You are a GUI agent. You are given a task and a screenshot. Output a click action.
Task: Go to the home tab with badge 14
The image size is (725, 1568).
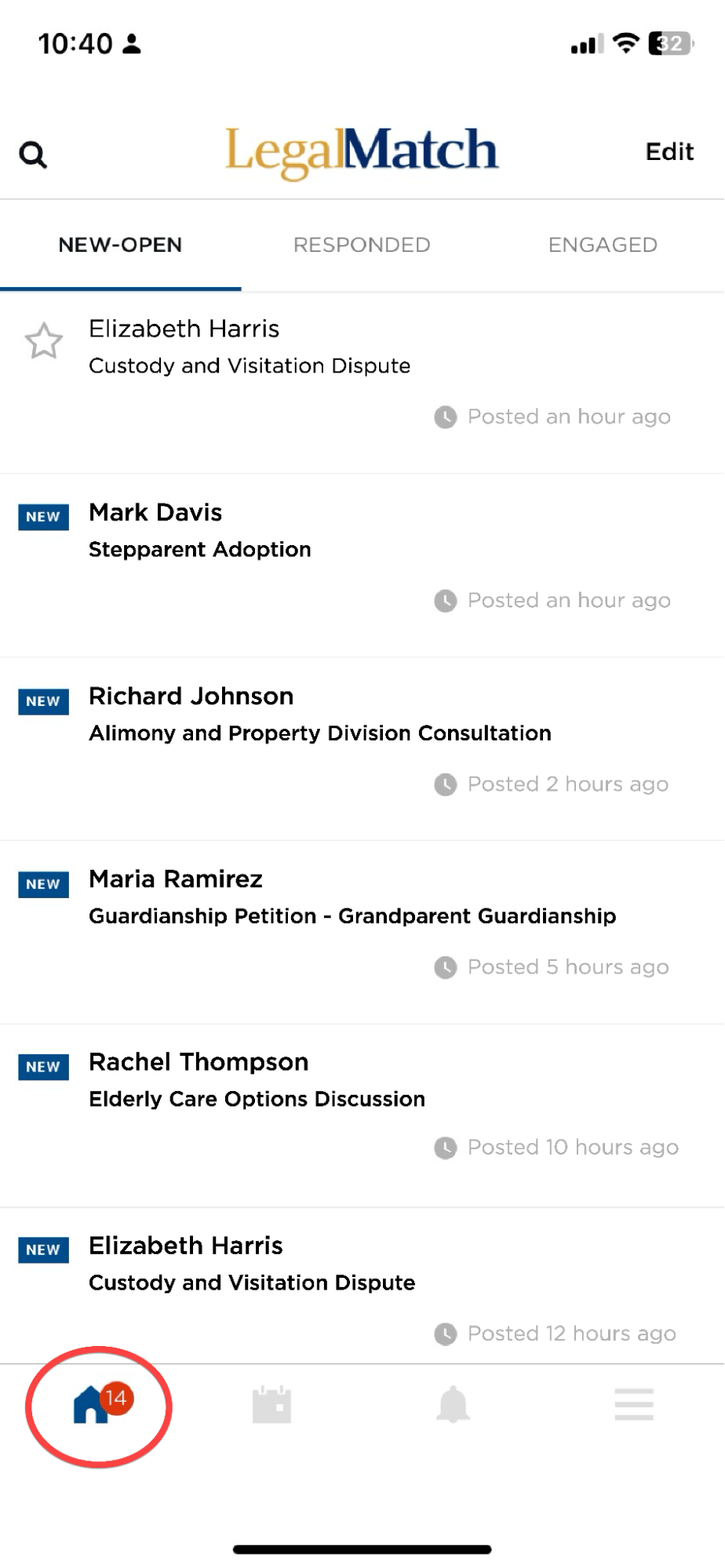[93, 1404]
